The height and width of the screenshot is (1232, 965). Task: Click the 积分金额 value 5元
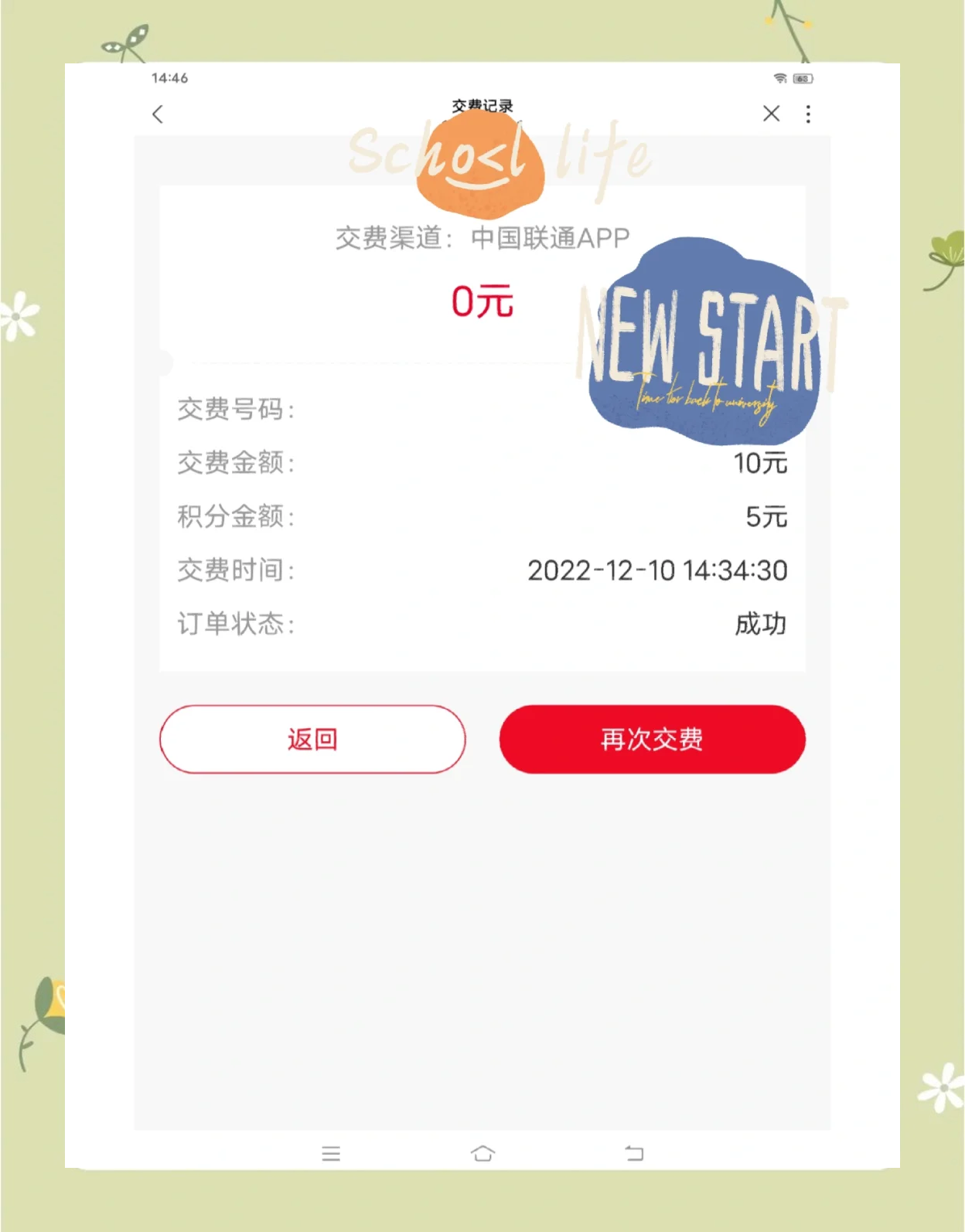766,516
